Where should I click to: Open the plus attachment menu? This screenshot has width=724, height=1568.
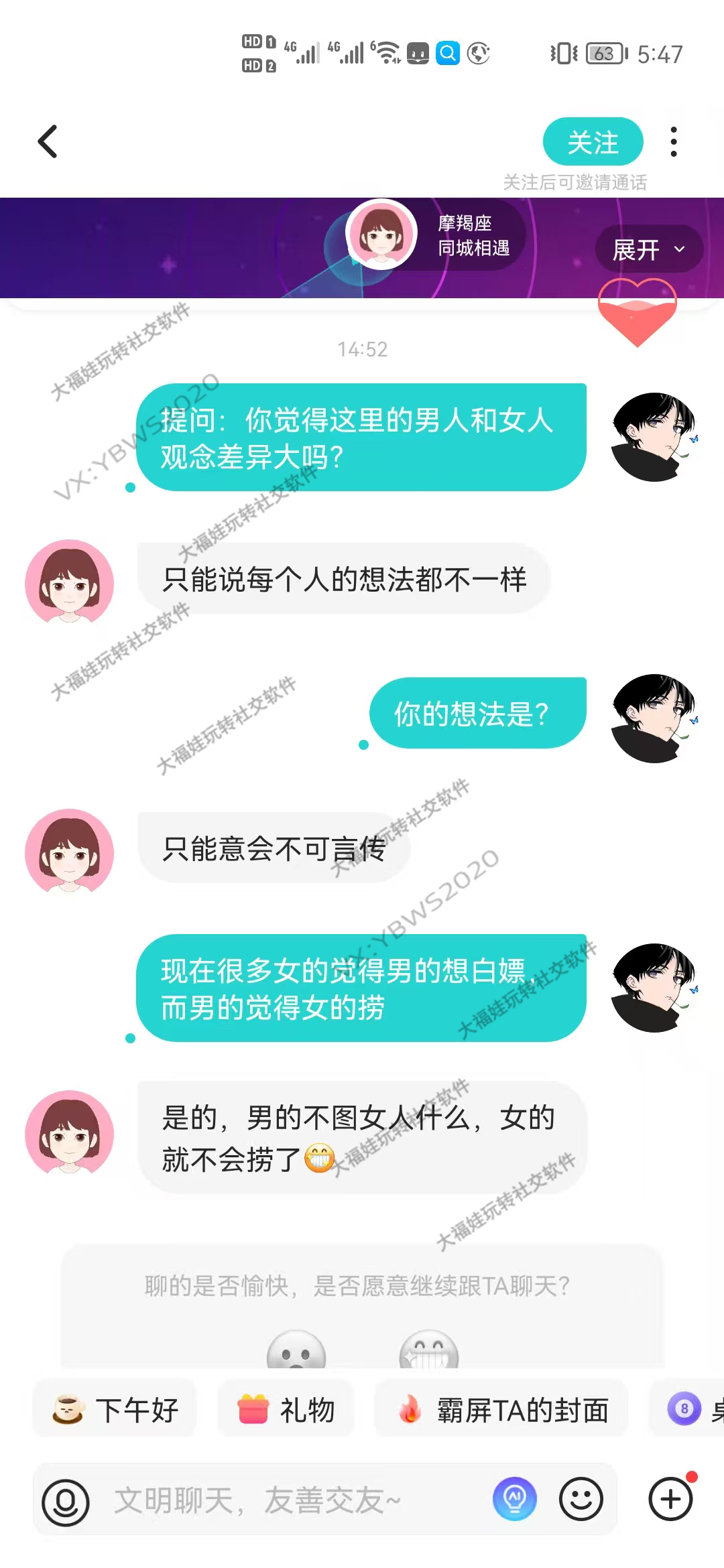click(670, 1499)
